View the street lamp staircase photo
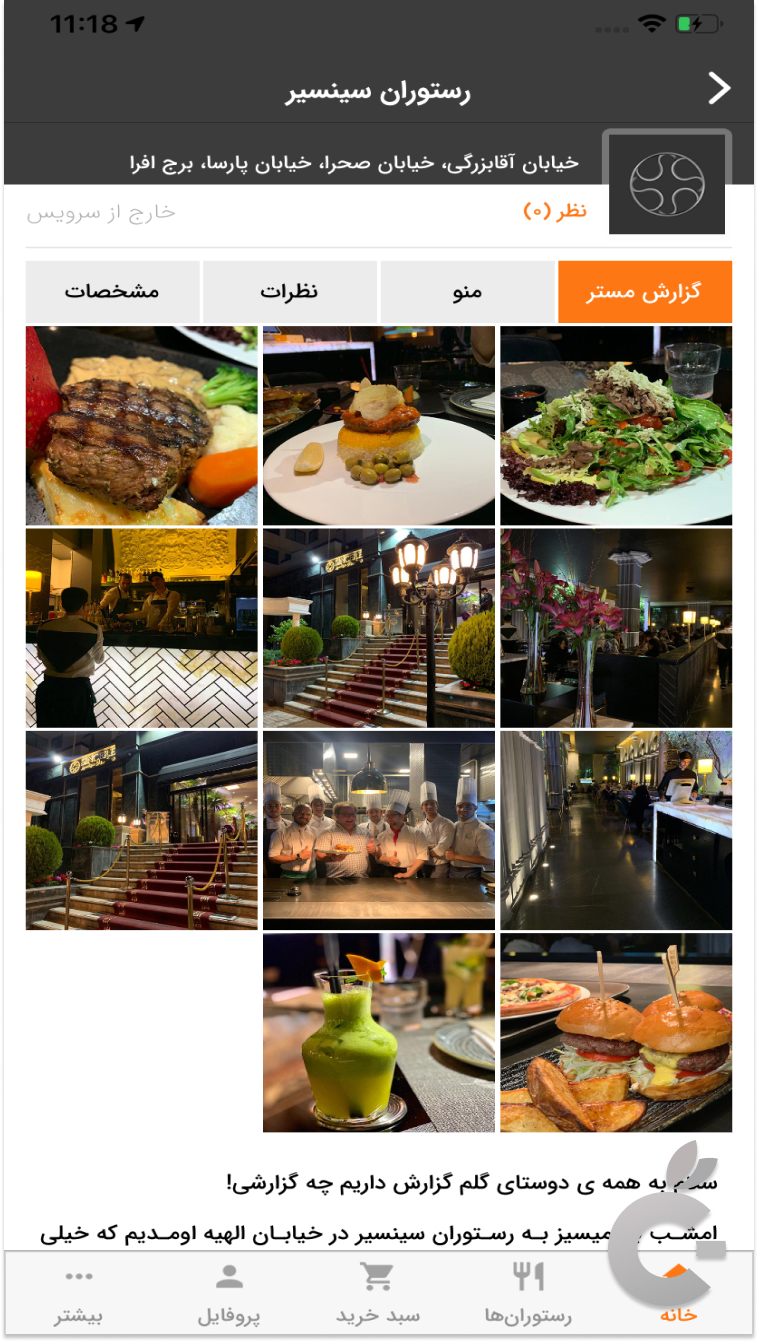758x1342 pixels. tap(378, 628)
